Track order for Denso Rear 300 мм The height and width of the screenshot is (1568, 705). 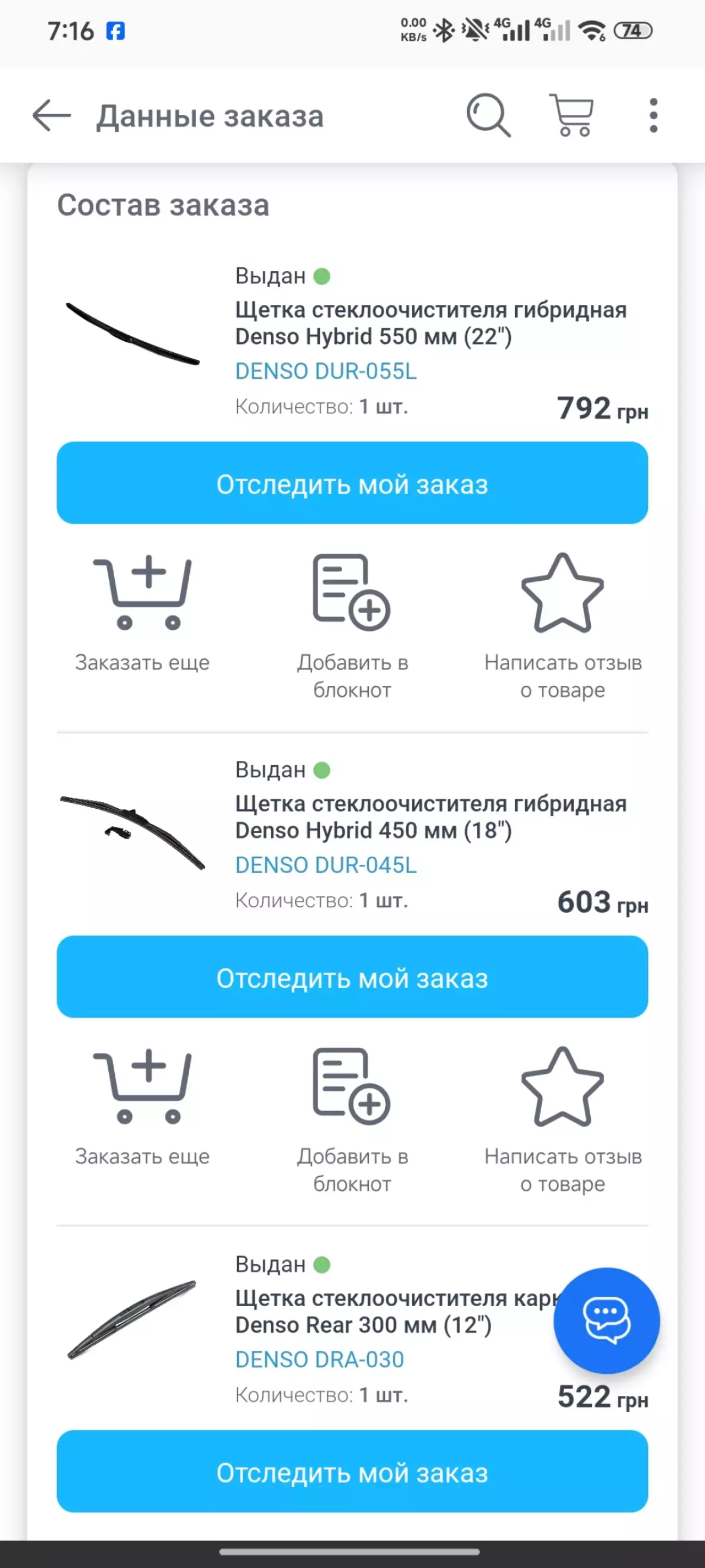pyautogui.click(x=352, y=1472)
